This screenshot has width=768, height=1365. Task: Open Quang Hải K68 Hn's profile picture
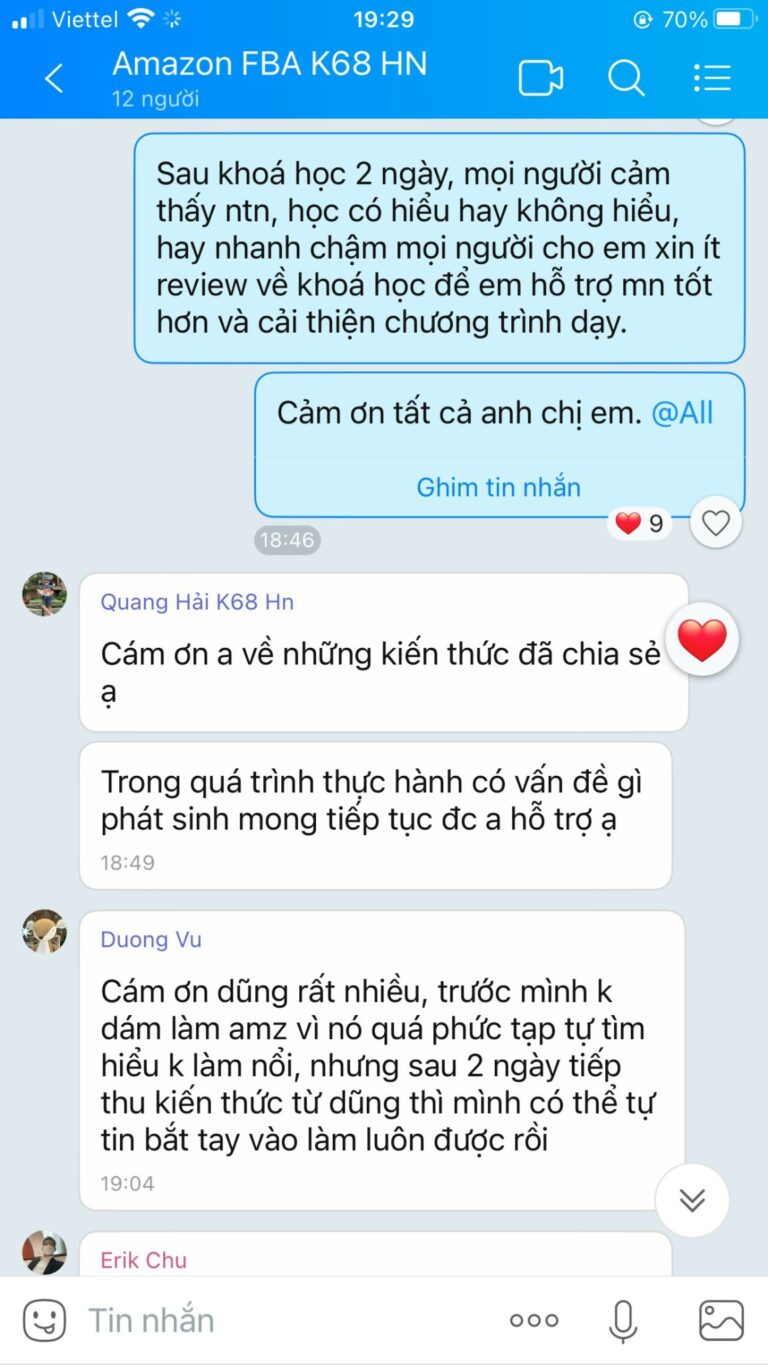tap(44, 595)
